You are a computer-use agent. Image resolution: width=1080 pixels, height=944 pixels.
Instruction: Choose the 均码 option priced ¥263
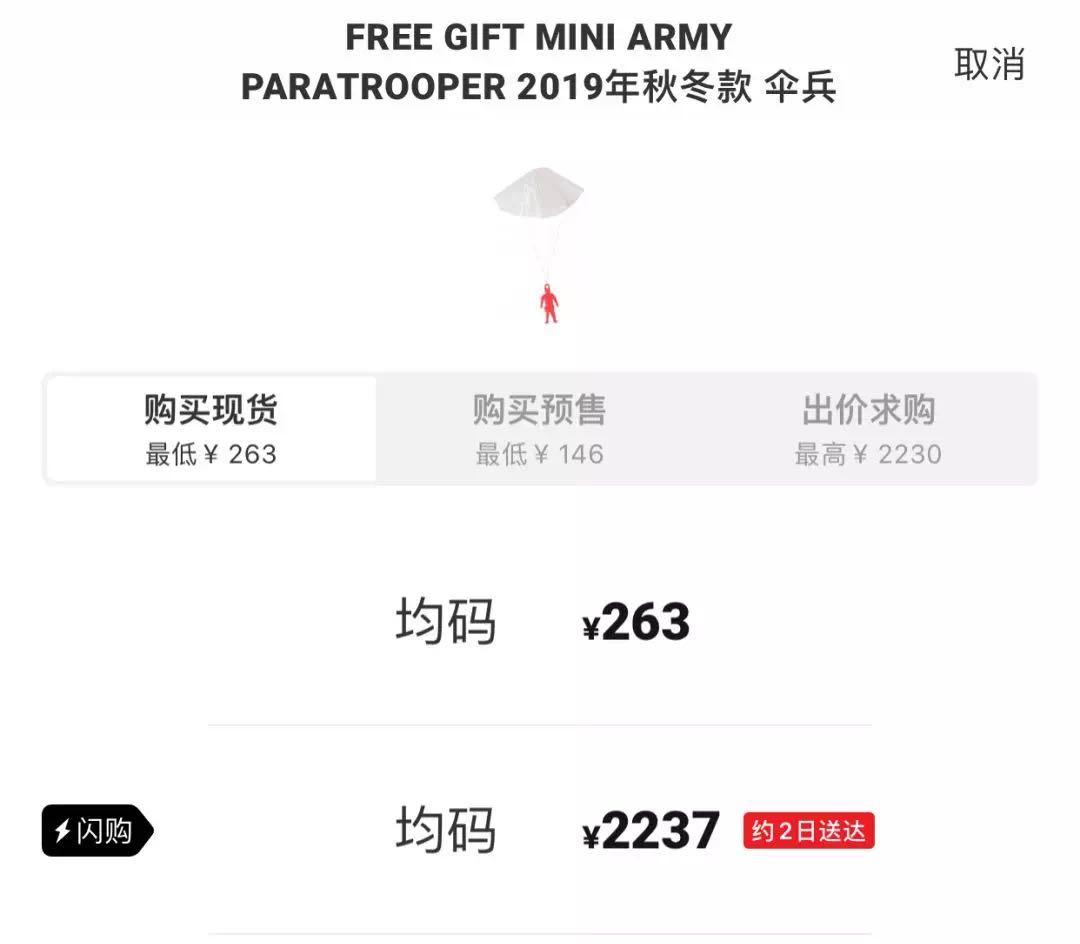pyautogui.click(x=540, y=623)
